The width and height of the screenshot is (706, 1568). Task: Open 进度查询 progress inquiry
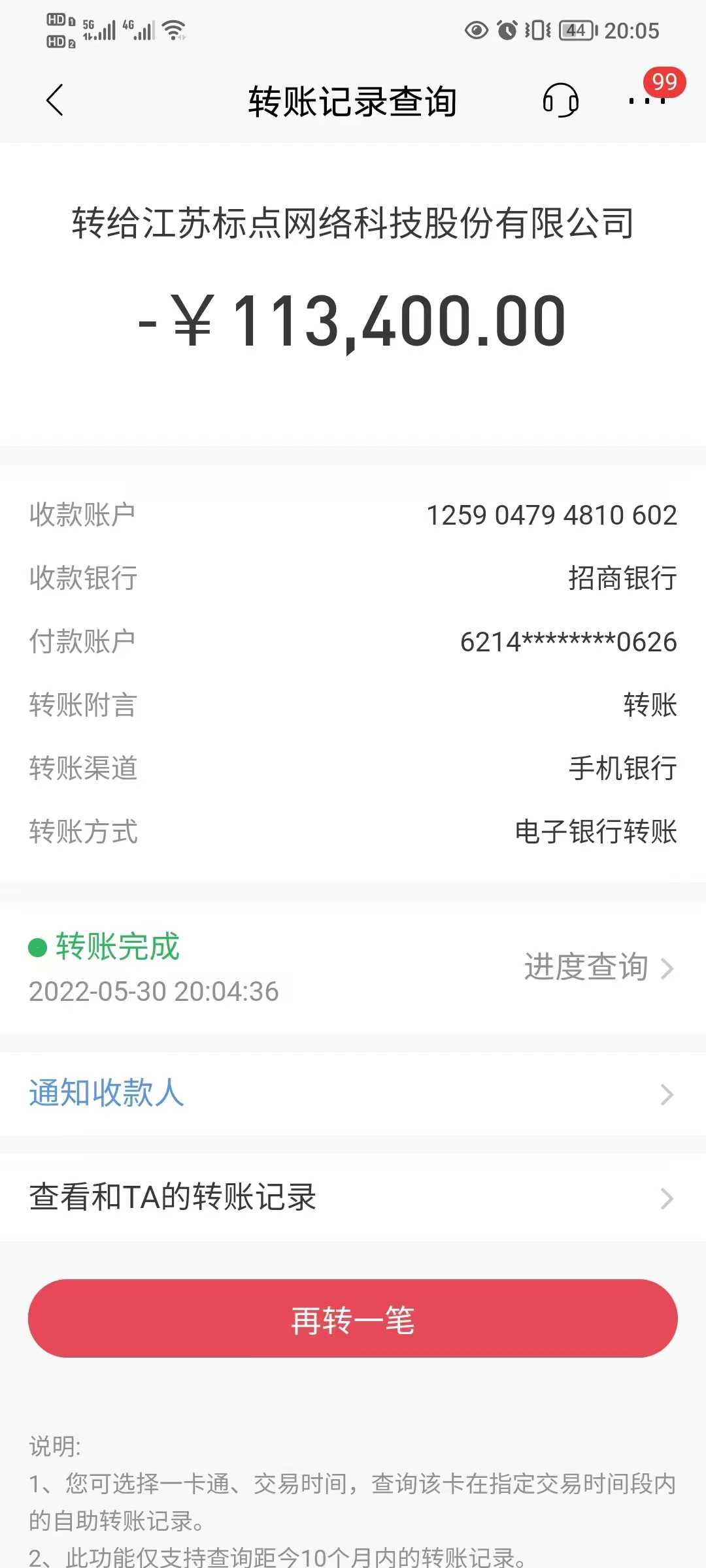click(598, 968)
